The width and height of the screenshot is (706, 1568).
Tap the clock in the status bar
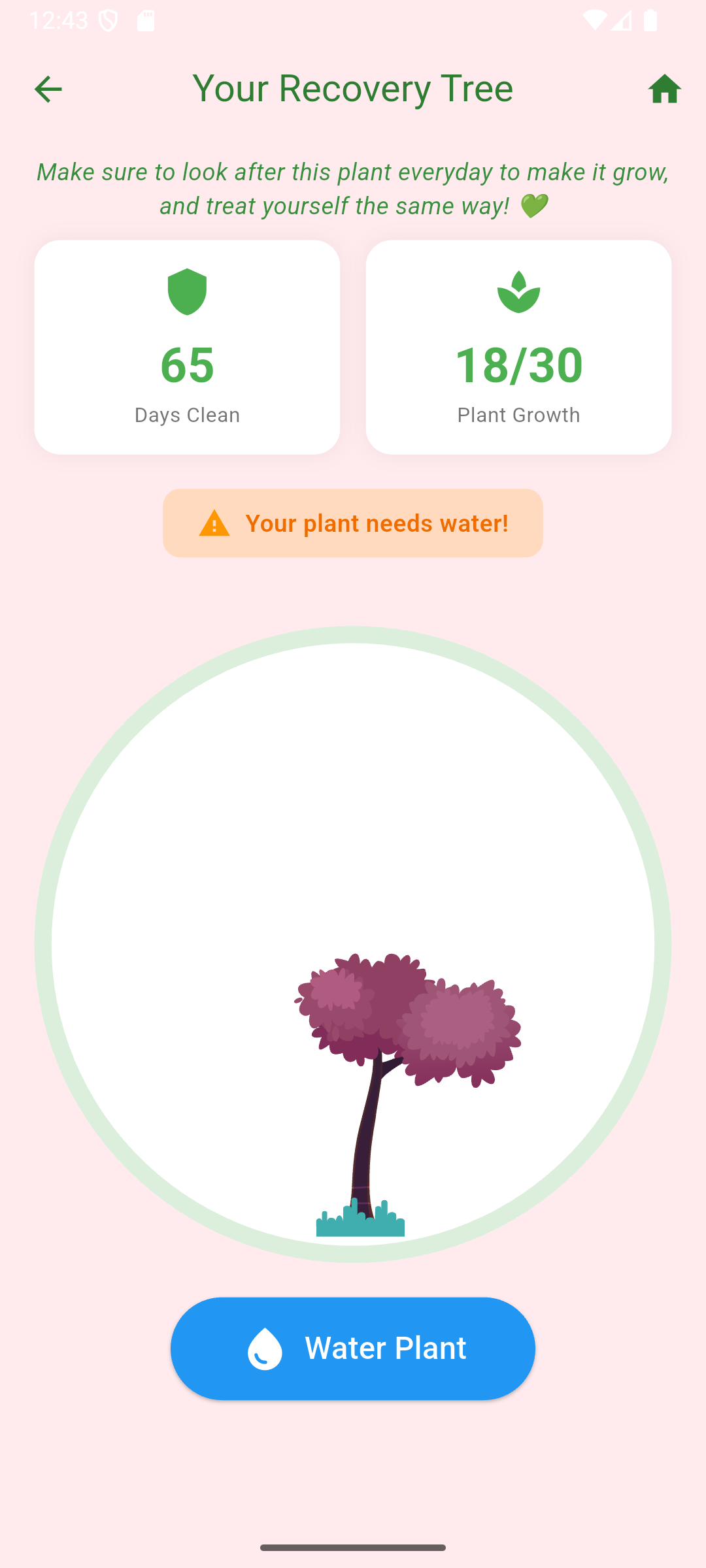(58, 20)
